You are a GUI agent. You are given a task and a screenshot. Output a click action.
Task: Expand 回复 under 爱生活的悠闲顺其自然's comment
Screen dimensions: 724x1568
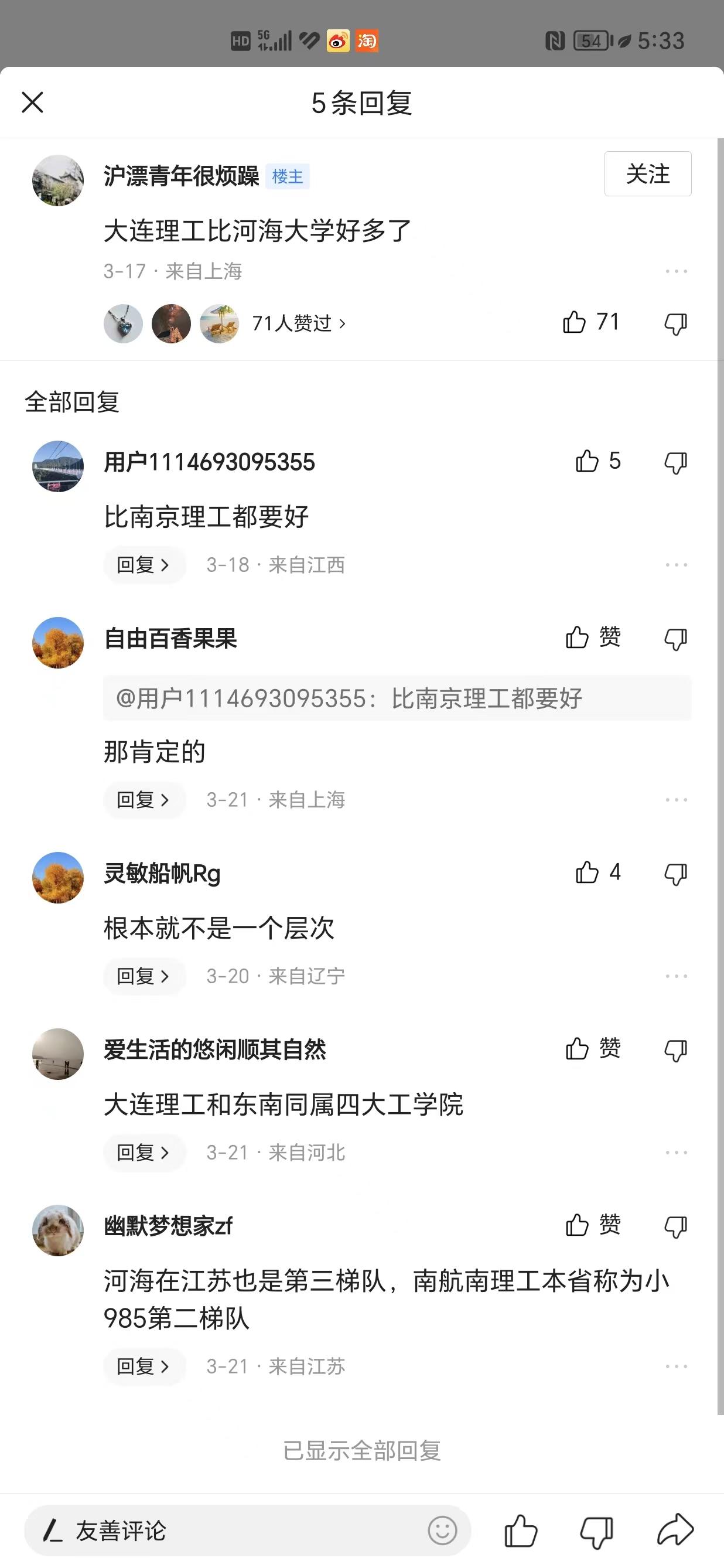(x=144, y=1152)
